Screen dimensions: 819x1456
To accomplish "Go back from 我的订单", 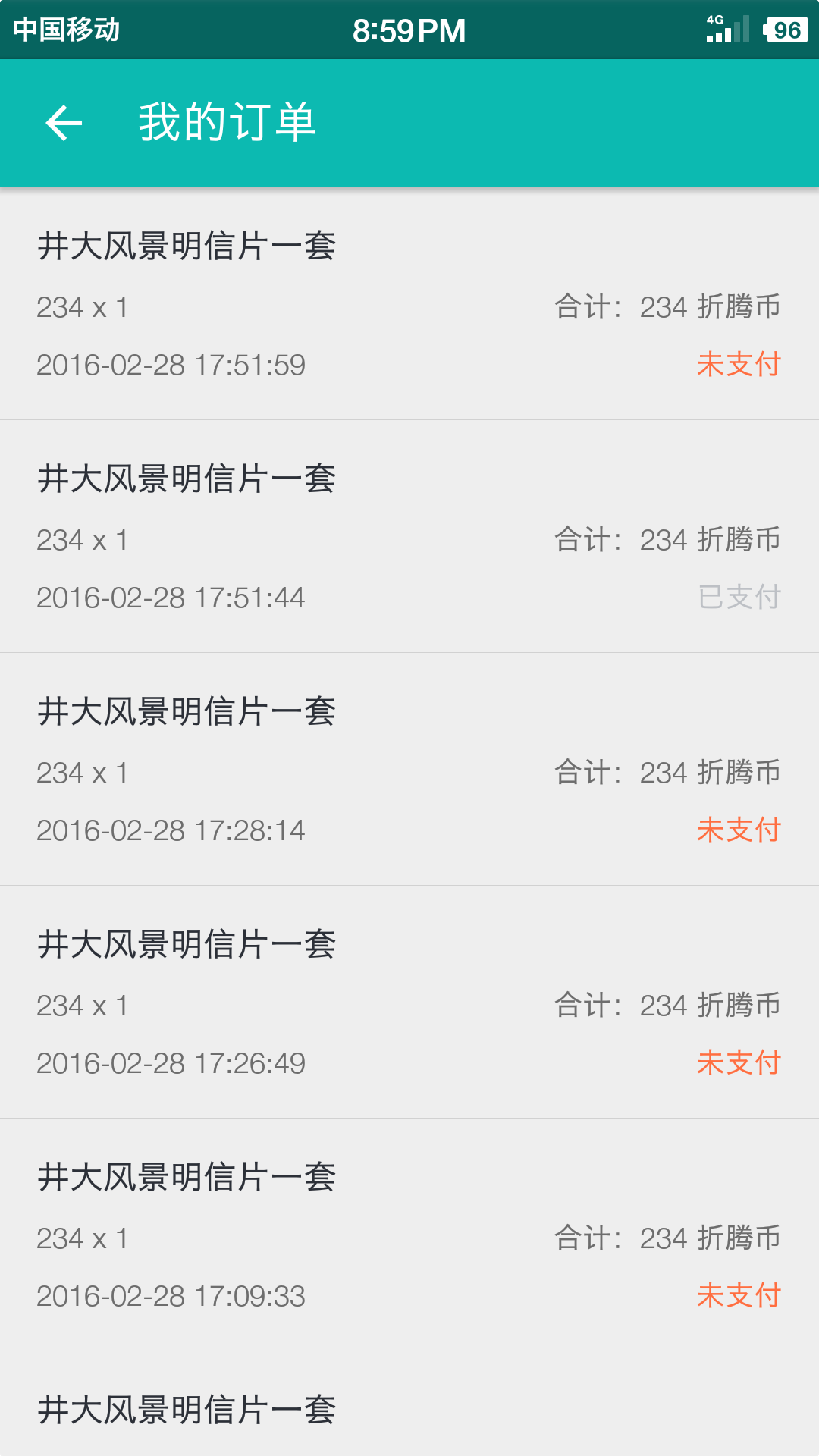I will pyautogui.click(x=64, y=123).
